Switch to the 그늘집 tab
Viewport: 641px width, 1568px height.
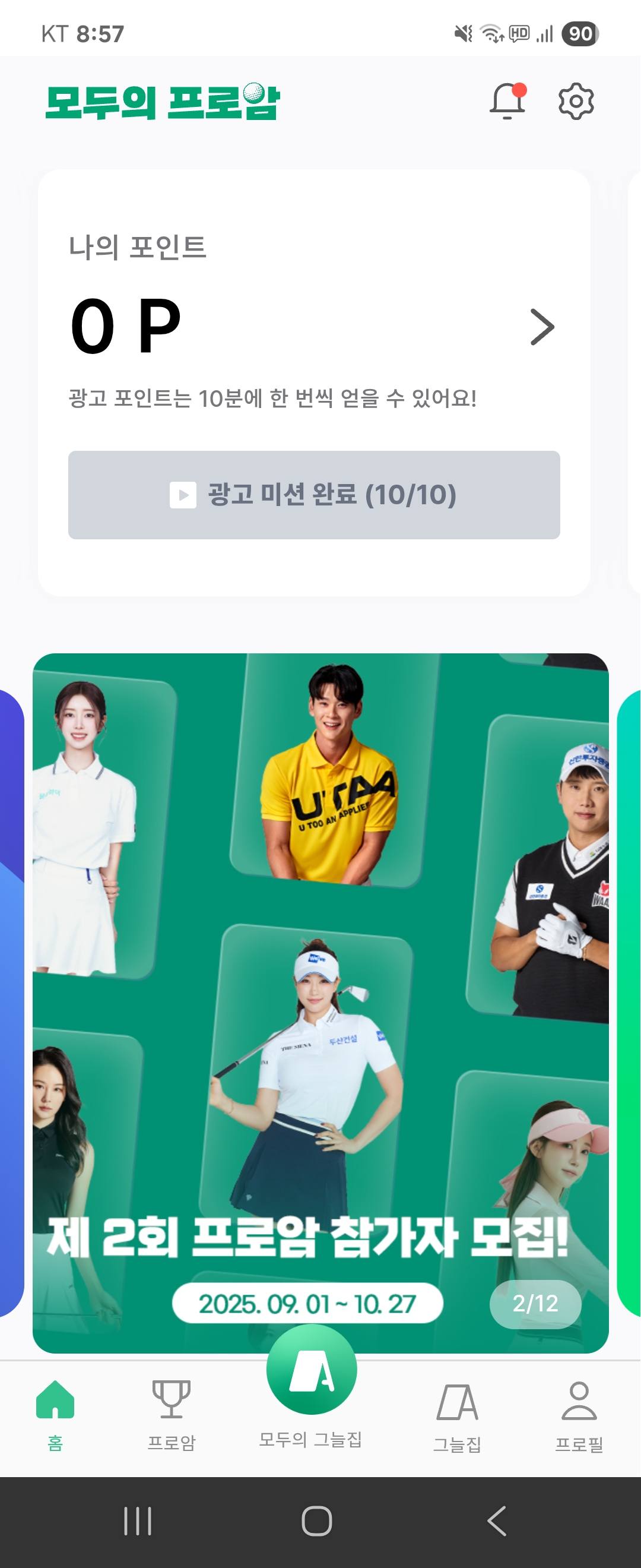point(458,1415)
